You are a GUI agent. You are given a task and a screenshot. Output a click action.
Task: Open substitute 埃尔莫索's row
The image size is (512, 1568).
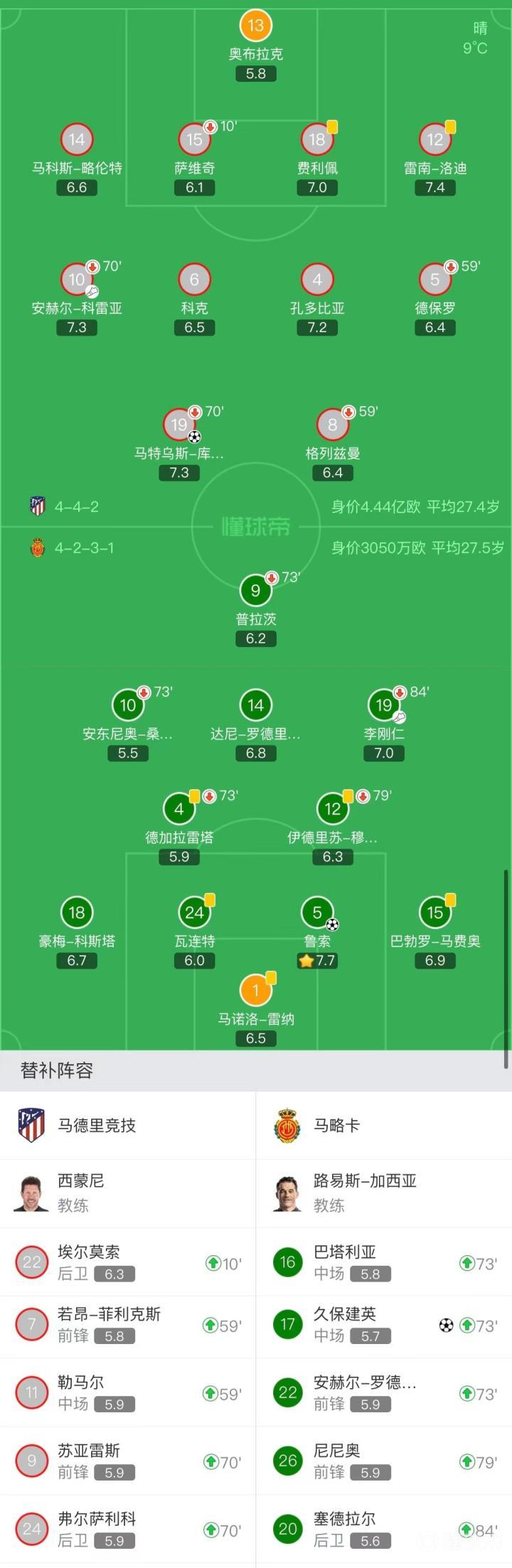(128, 1262)
